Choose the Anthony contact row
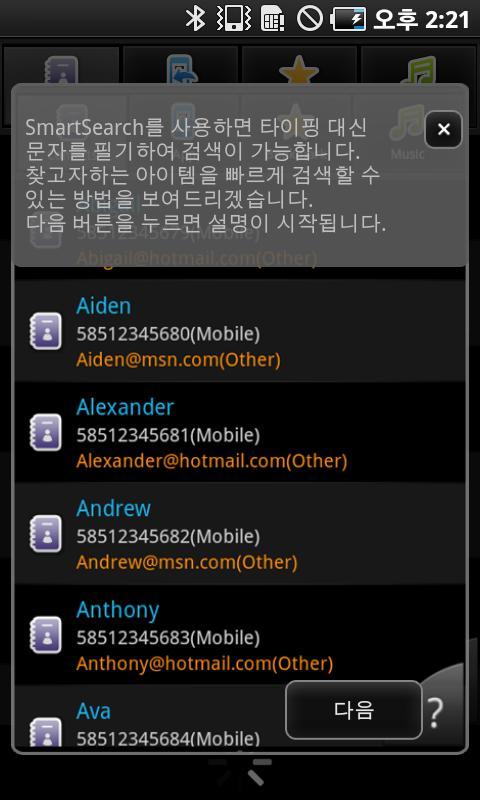Screen dimensions: 480x800 tap(239, 634)
